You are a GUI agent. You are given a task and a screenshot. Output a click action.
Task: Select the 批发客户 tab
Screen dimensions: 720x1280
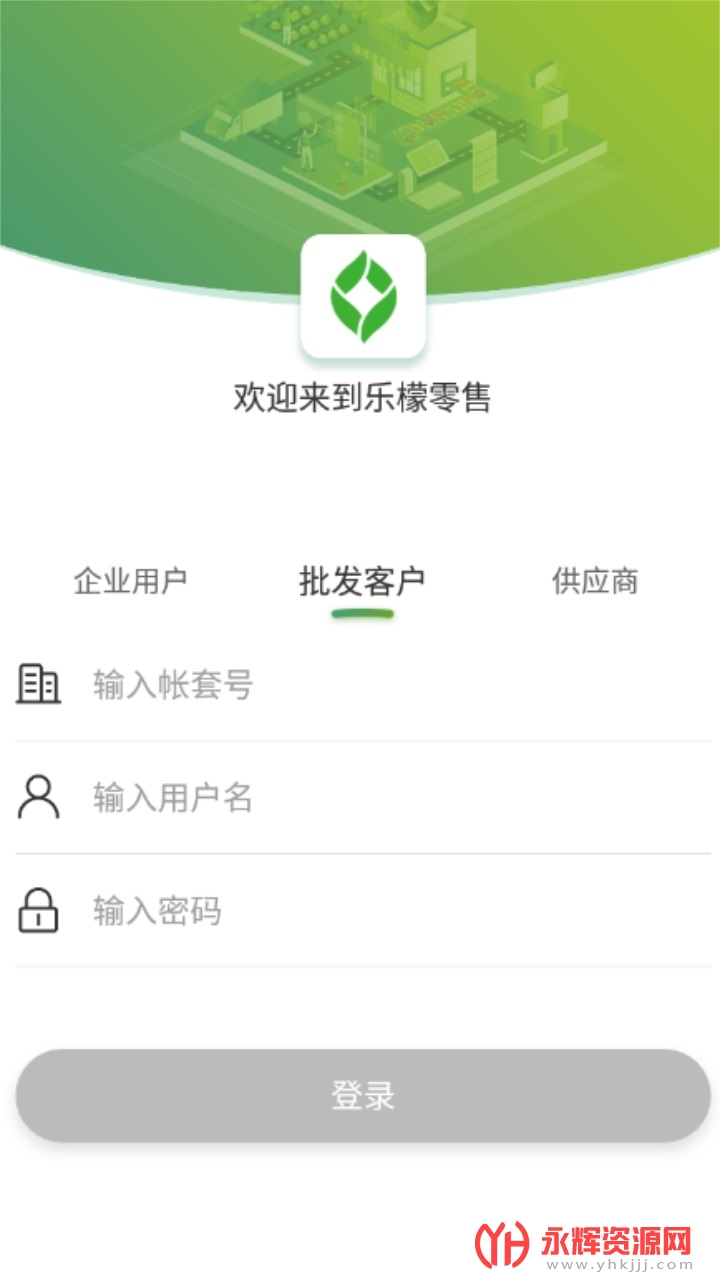click(x=362, y=581)
